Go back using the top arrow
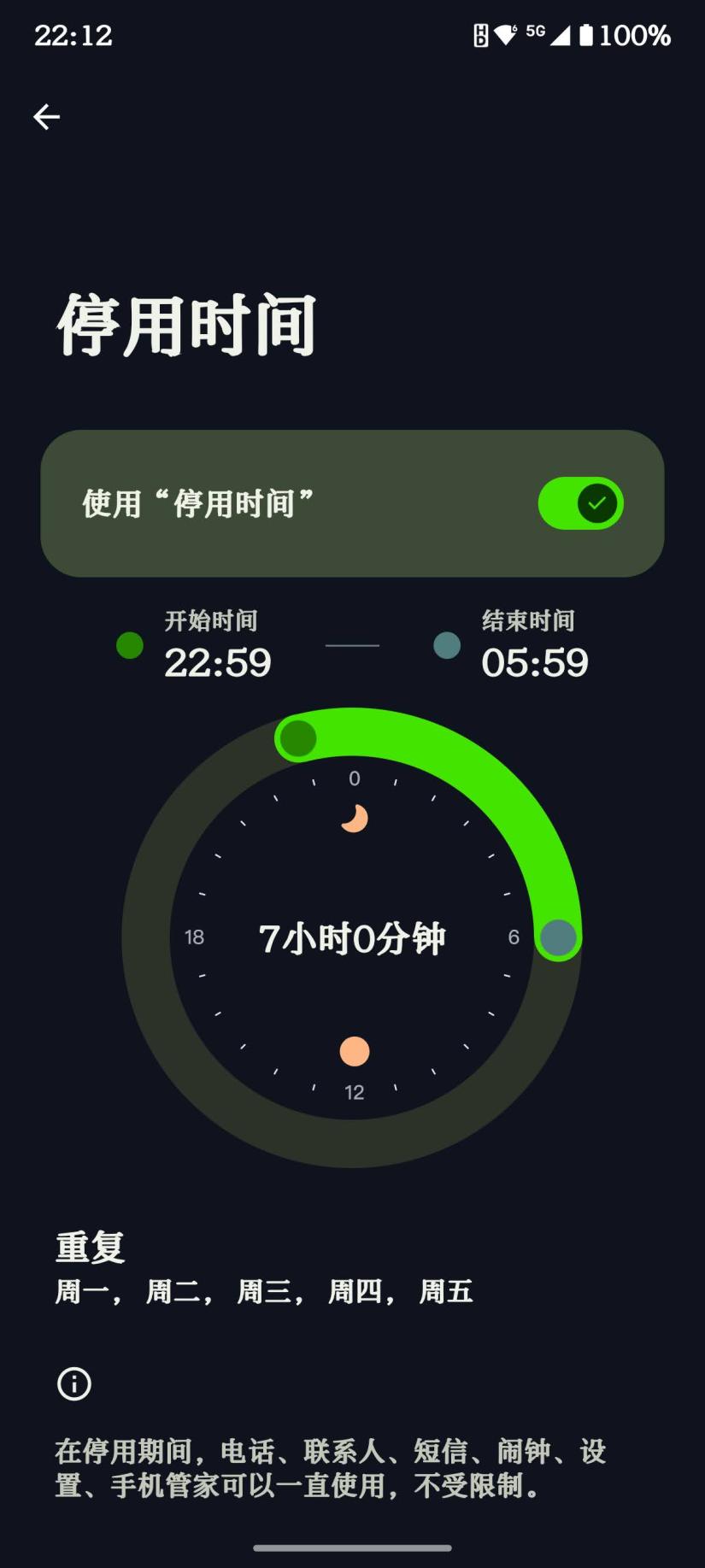The width and height of the screenshot is (705, 1568). (47, 117)
